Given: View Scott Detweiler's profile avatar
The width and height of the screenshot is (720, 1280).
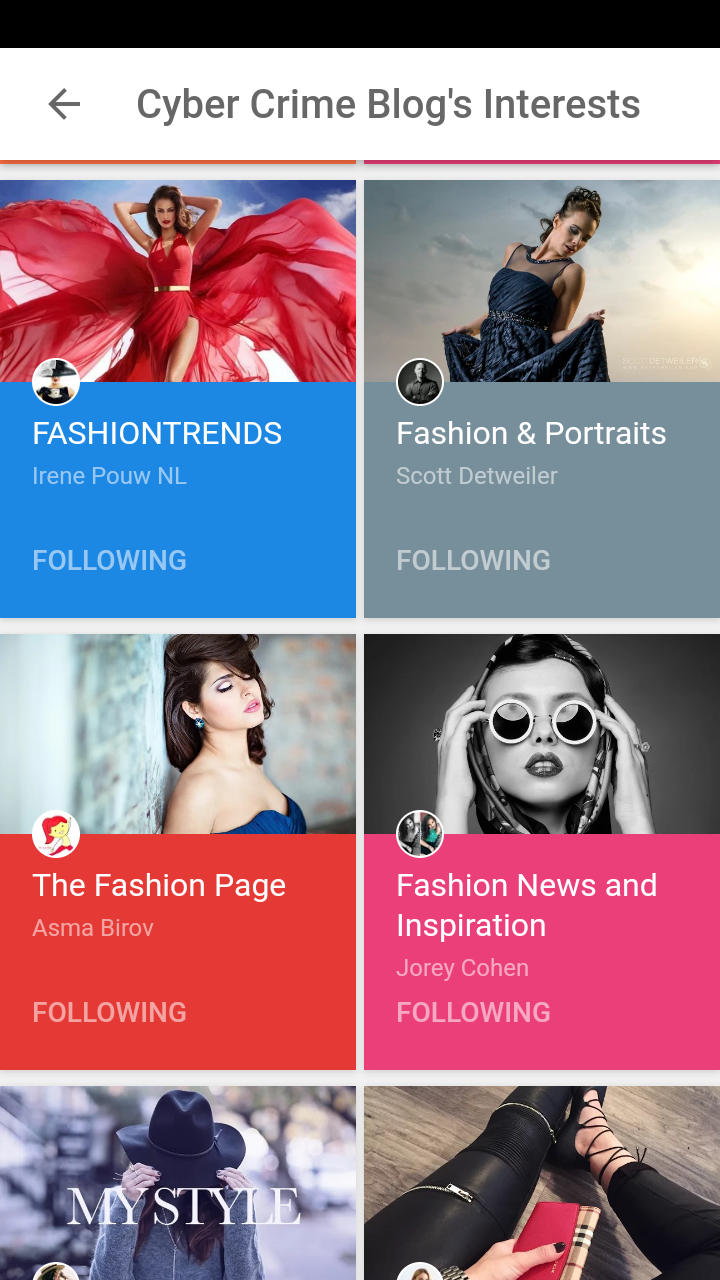Looking at the screenshot, I should (x=420, y=382).
